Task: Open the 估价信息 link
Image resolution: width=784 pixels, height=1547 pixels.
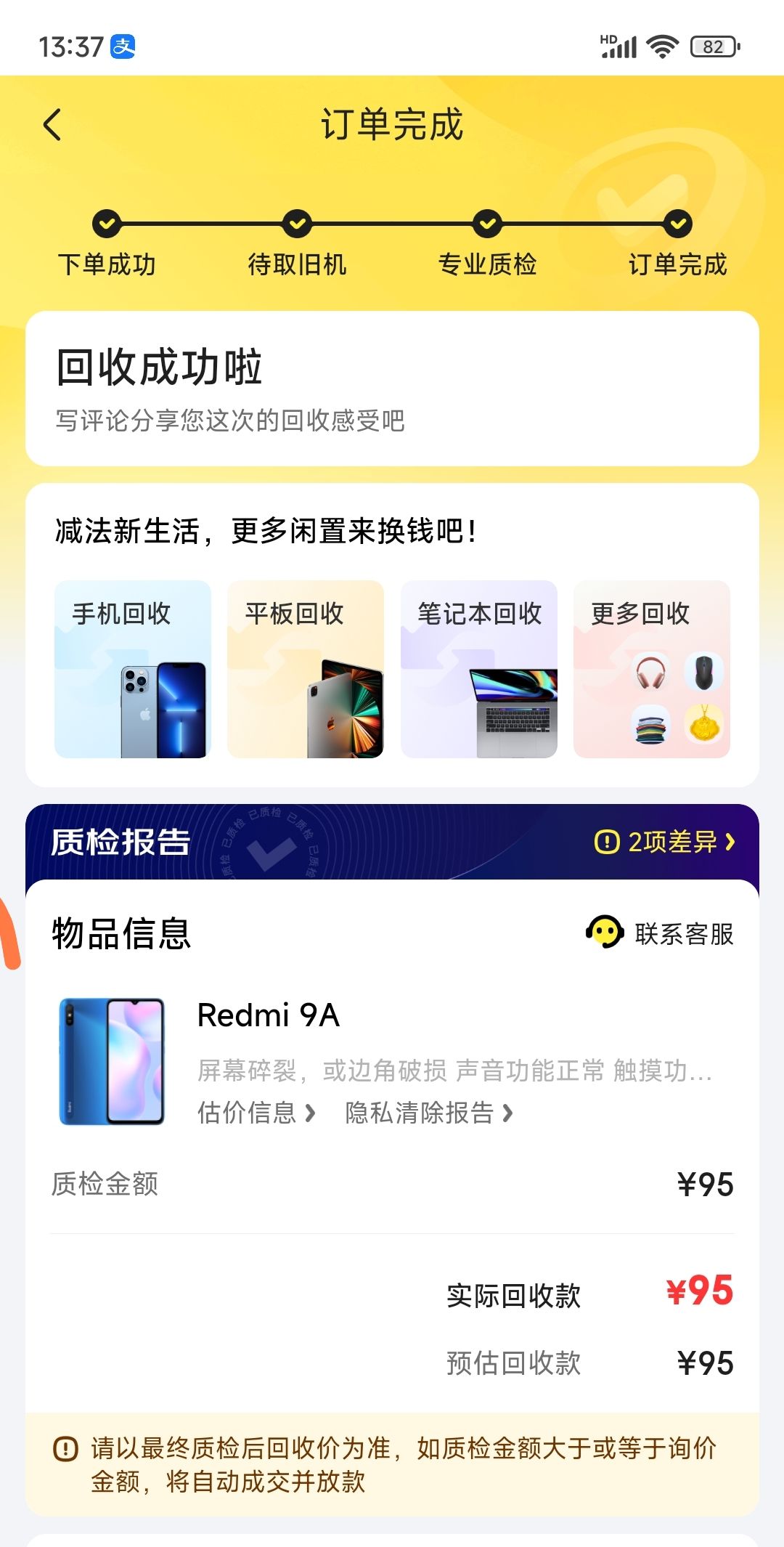Action: (x=256, y=1113)
